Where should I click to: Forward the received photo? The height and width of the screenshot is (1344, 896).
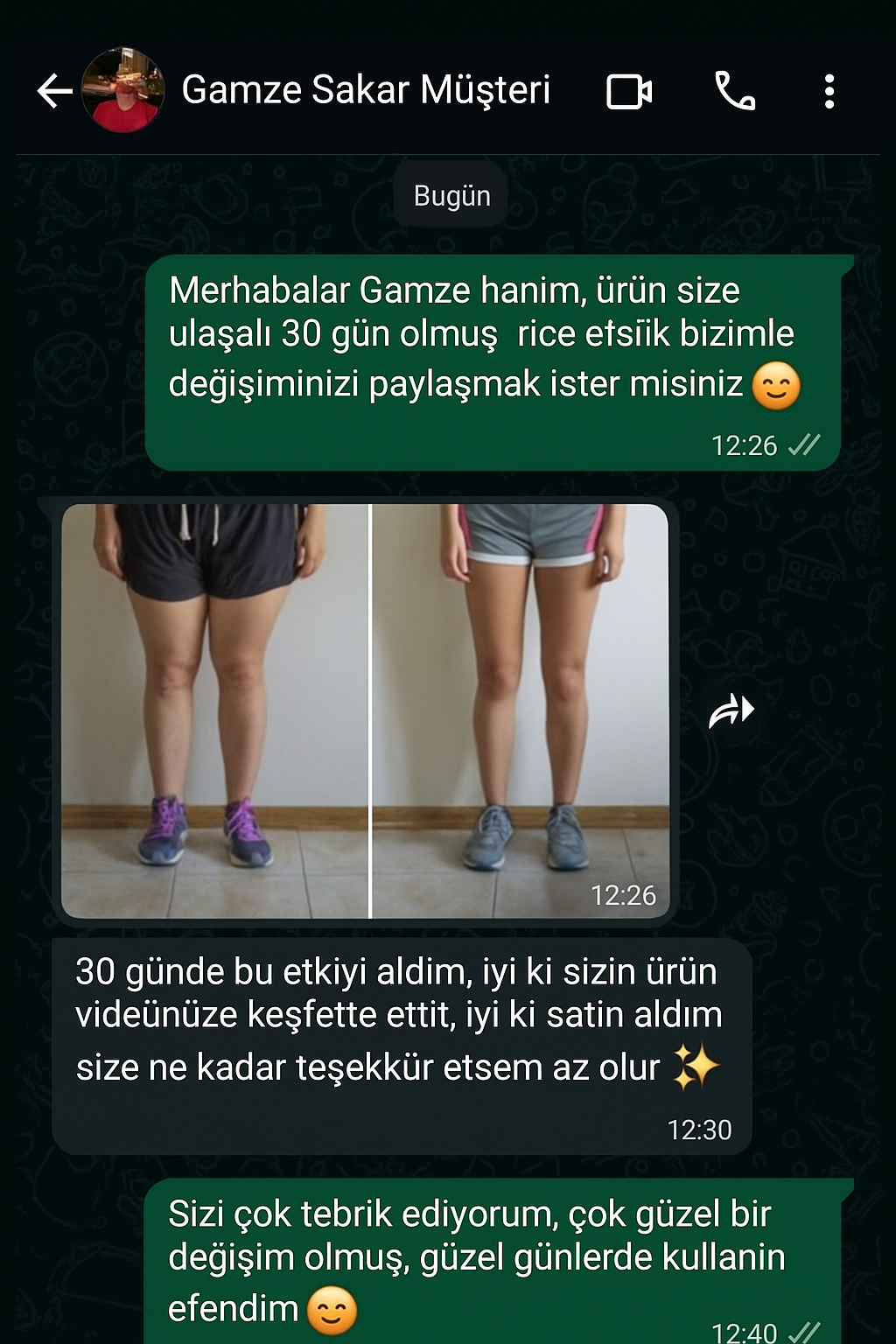tap(731, 712)
